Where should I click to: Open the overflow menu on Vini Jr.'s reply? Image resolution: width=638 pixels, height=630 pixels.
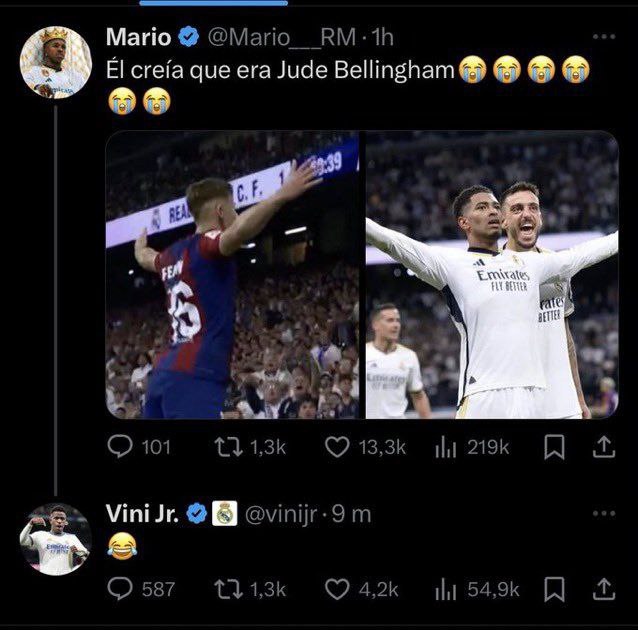[603, 513]
